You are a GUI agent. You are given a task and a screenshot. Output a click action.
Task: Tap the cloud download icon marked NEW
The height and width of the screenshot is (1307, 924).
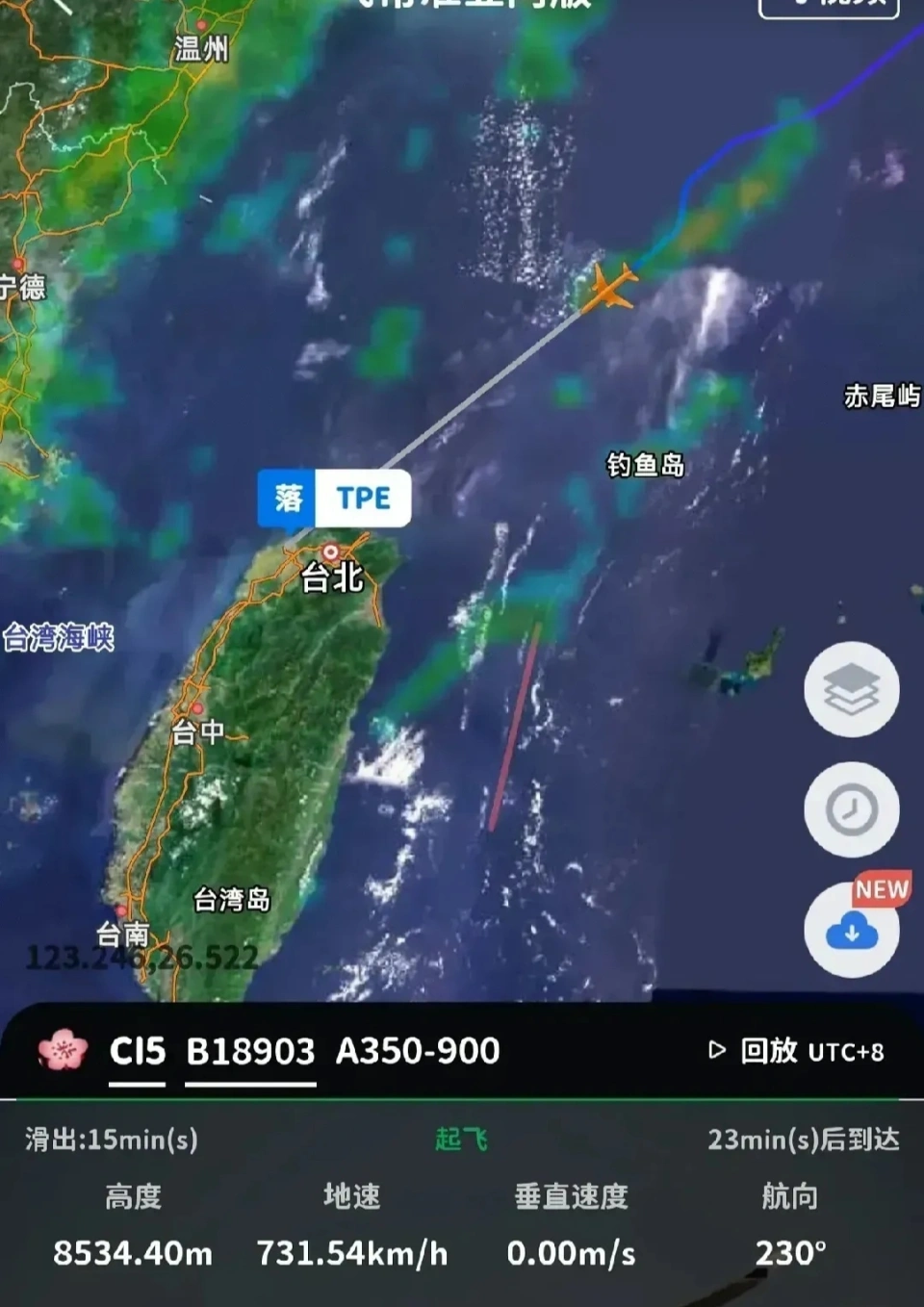pos(852,931)
